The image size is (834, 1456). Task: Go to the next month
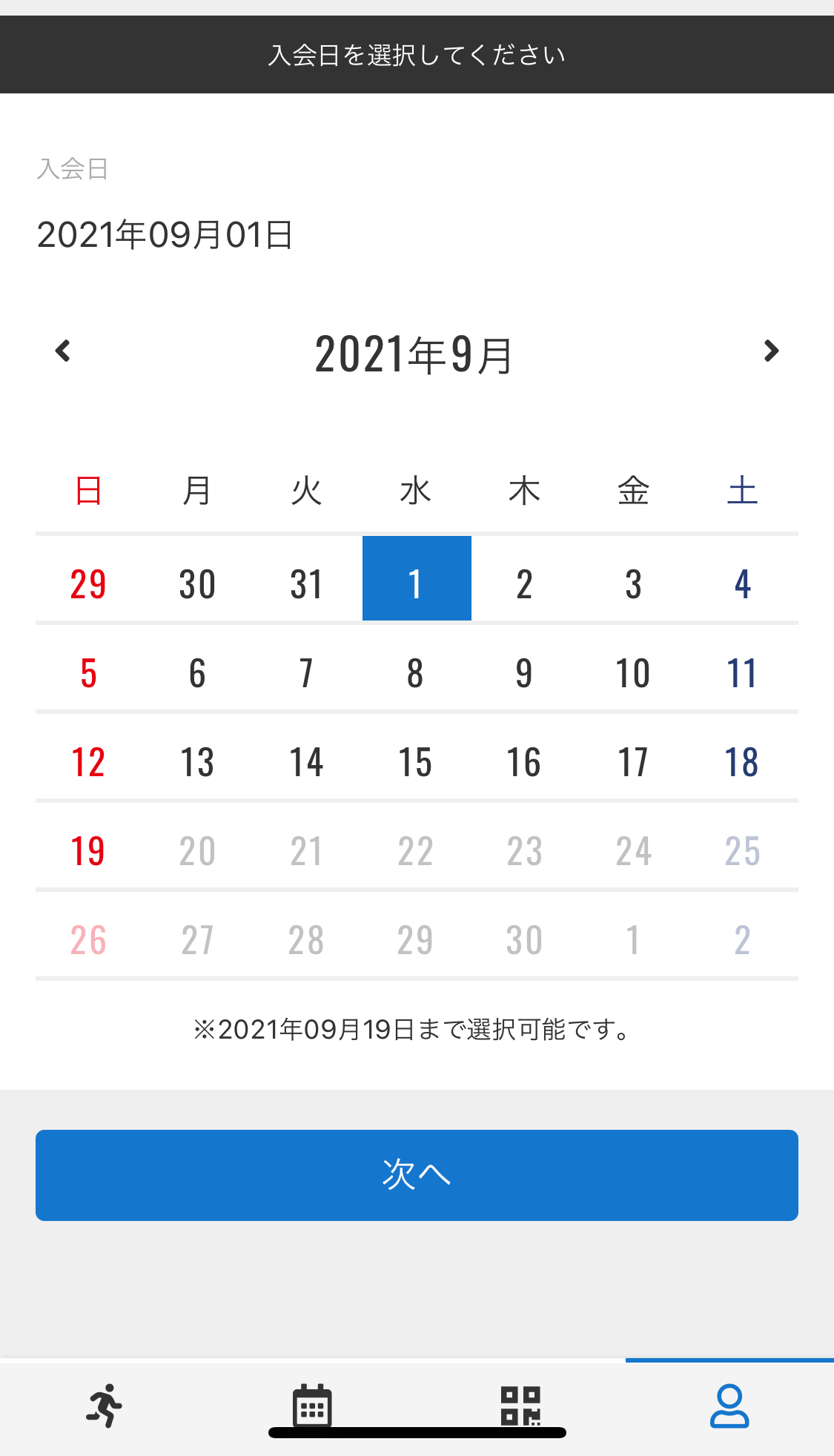771,351
